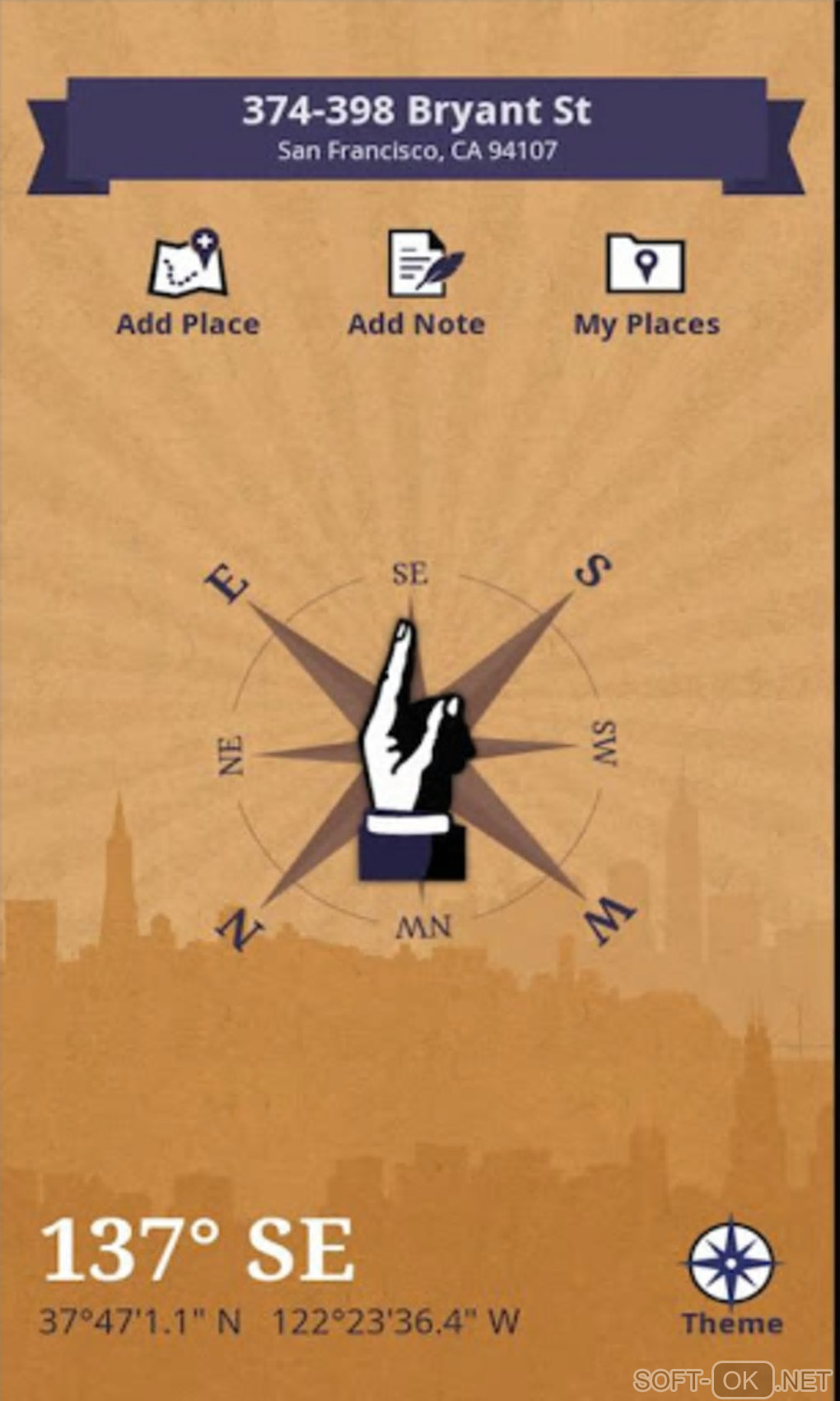Image resolution: width=840 pixels, height=1401 pixels.
Task: Change the compass theme
Action: click(x=732, y=1275)
